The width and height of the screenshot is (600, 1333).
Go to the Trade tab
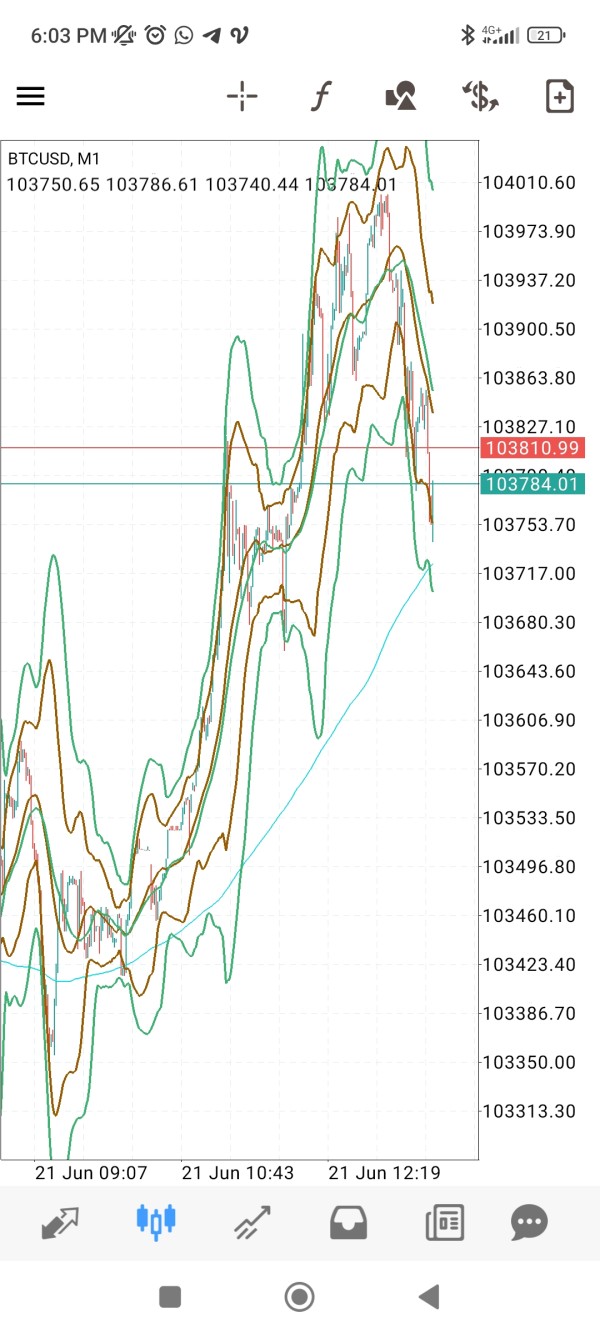(253, 1222)
